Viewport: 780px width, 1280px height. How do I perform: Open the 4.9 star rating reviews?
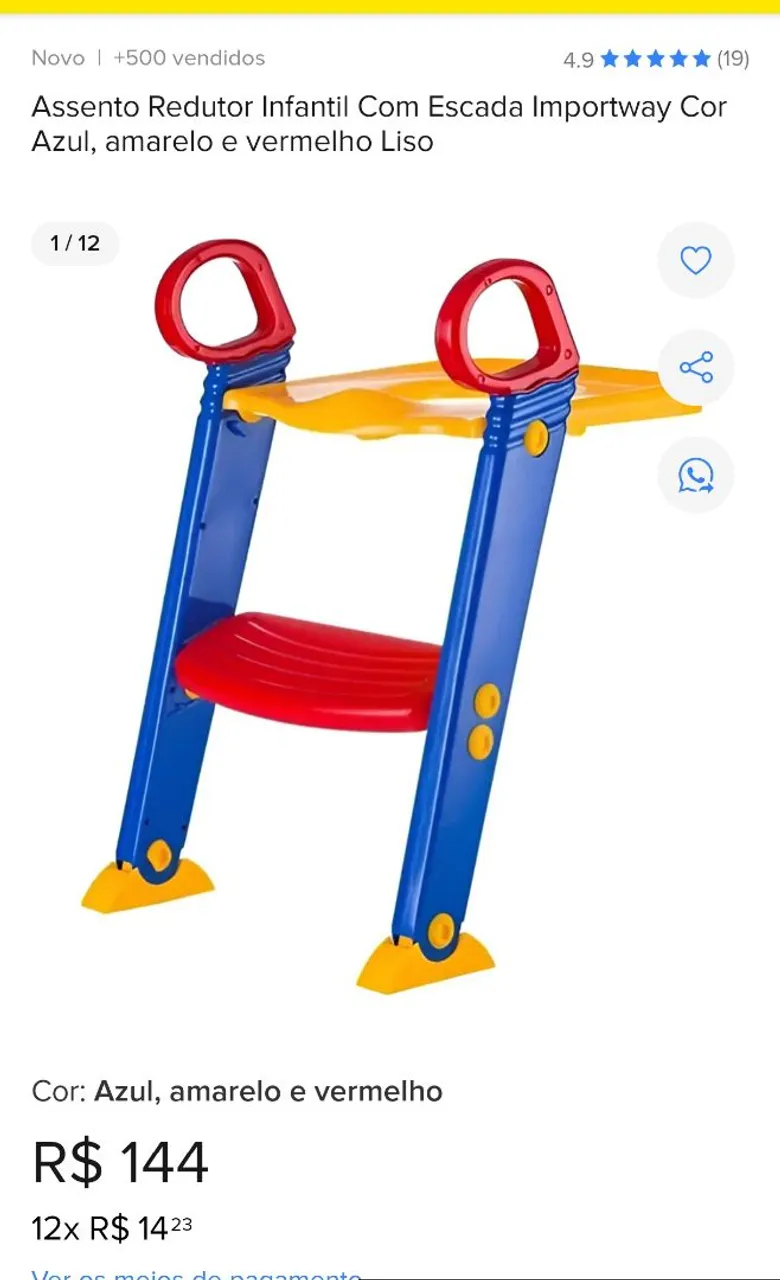[656, 59]
